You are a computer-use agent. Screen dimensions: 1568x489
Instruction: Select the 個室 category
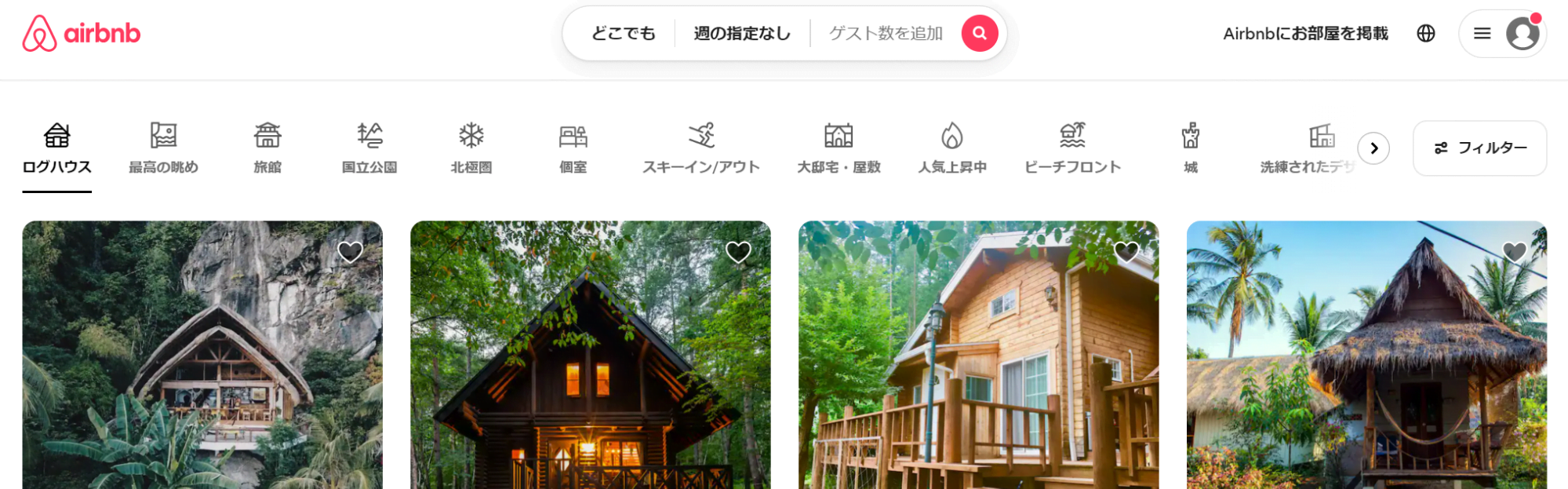point(573,148)
